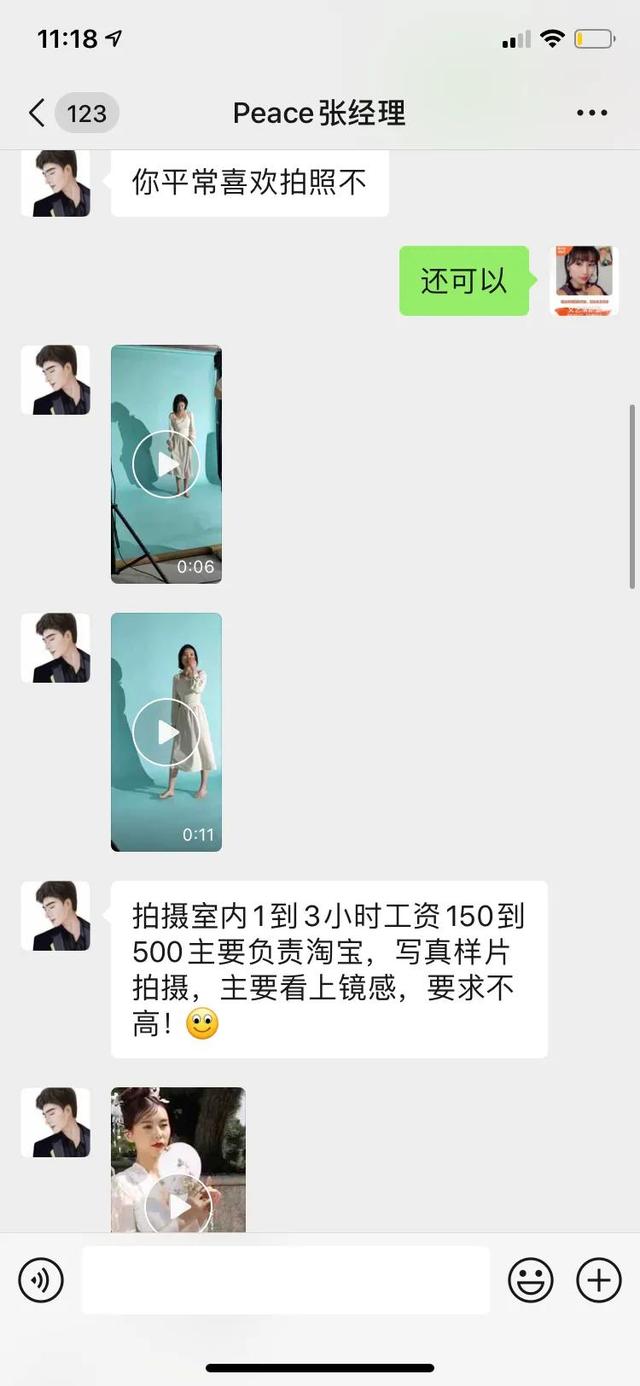Open sender's avatar beside 你平常喜欢拍照不
Screen dimensions: 640x1386
pyautogui.click(x=56, y=183)
